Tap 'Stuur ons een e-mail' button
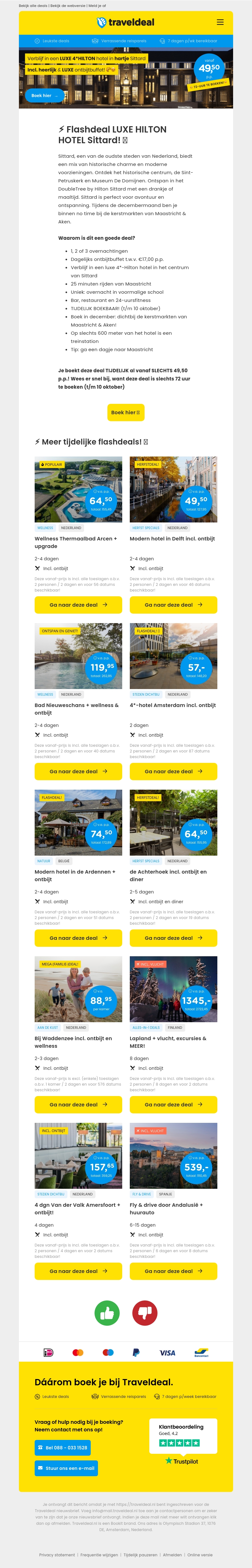252x1568 pixels. click(x=66, y=1468)
